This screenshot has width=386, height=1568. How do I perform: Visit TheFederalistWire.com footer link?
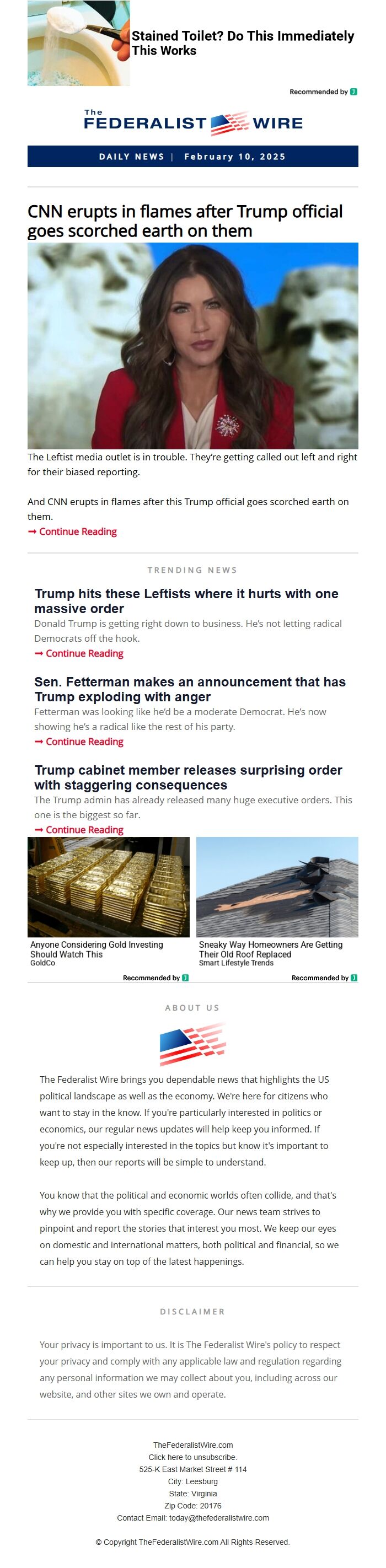pyautogui.click(x=192, y=1445)
